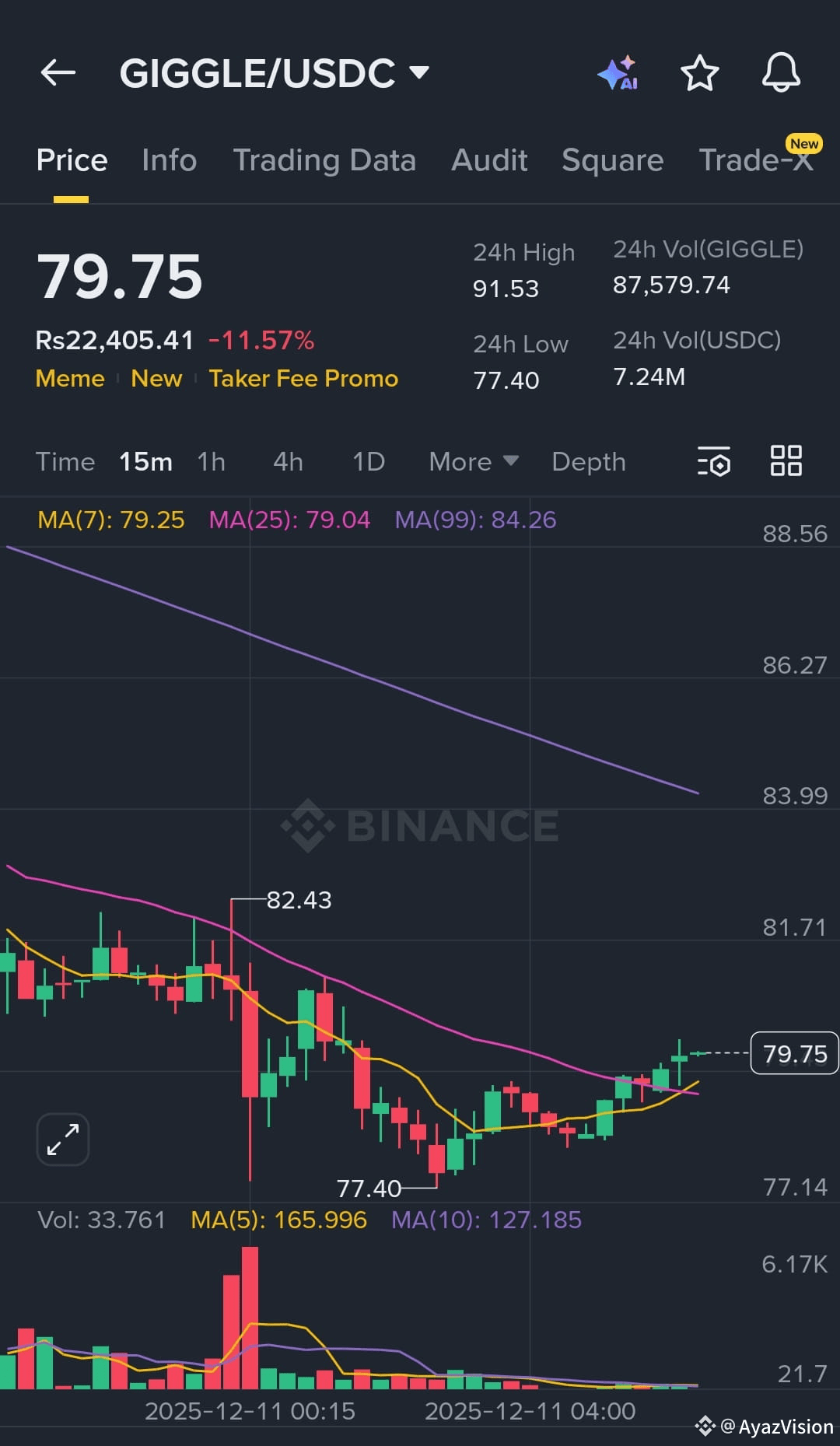Viewport: 840px width, 1446px height.
Task: Switch to the Depth chart
Action: tap(588, 462)
